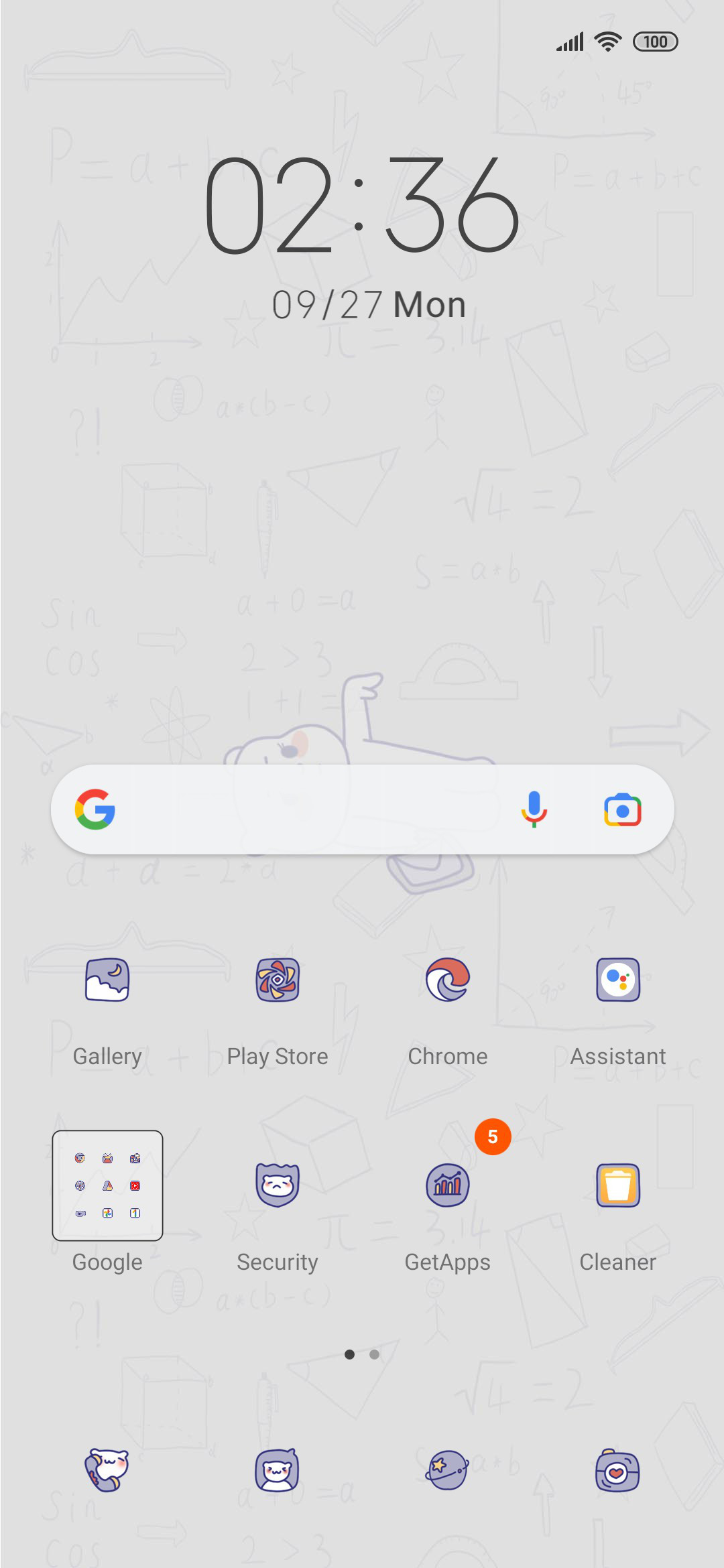Tap the clock widget showing 02:36
The image size is (724, 1568).
(x=362, y=206)
